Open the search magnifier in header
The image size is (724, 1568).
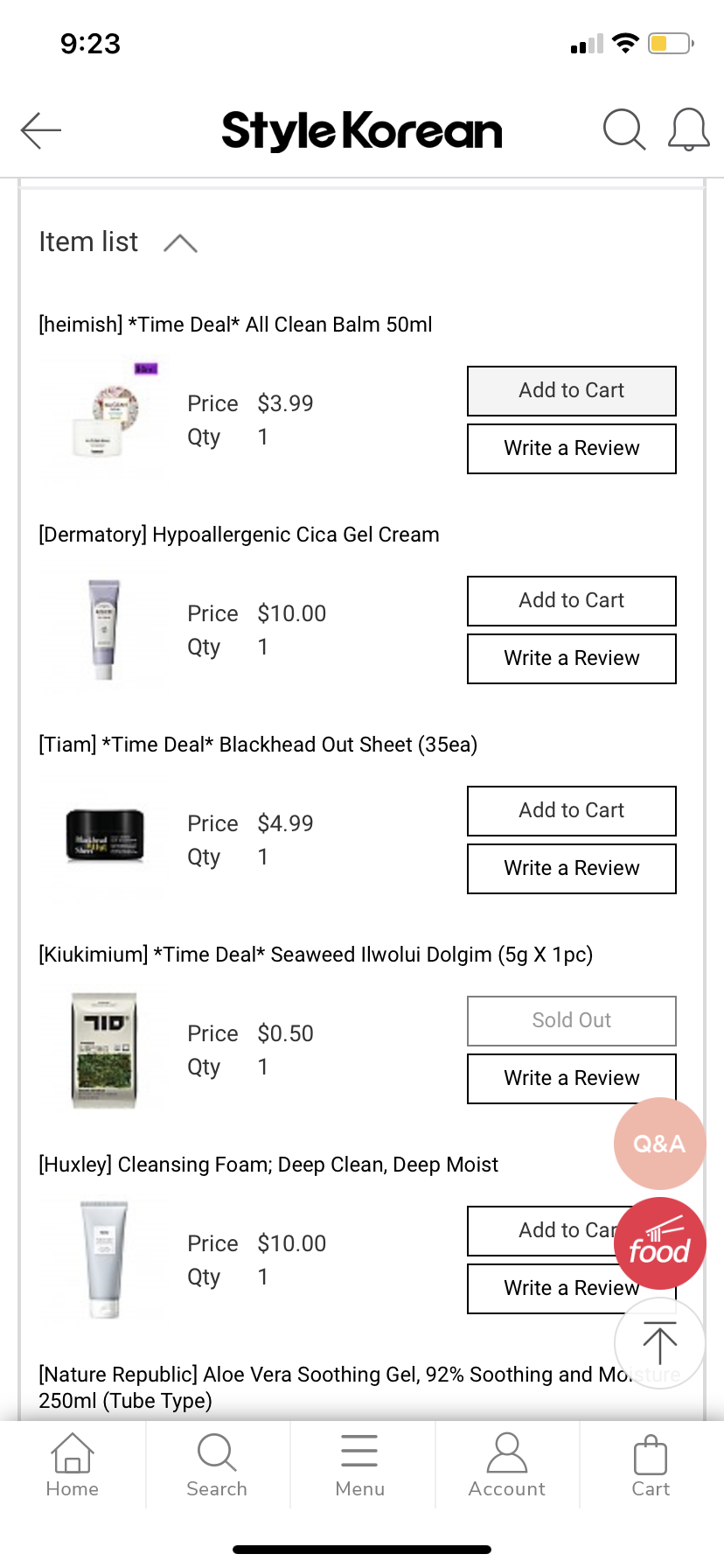coord(624,130)
